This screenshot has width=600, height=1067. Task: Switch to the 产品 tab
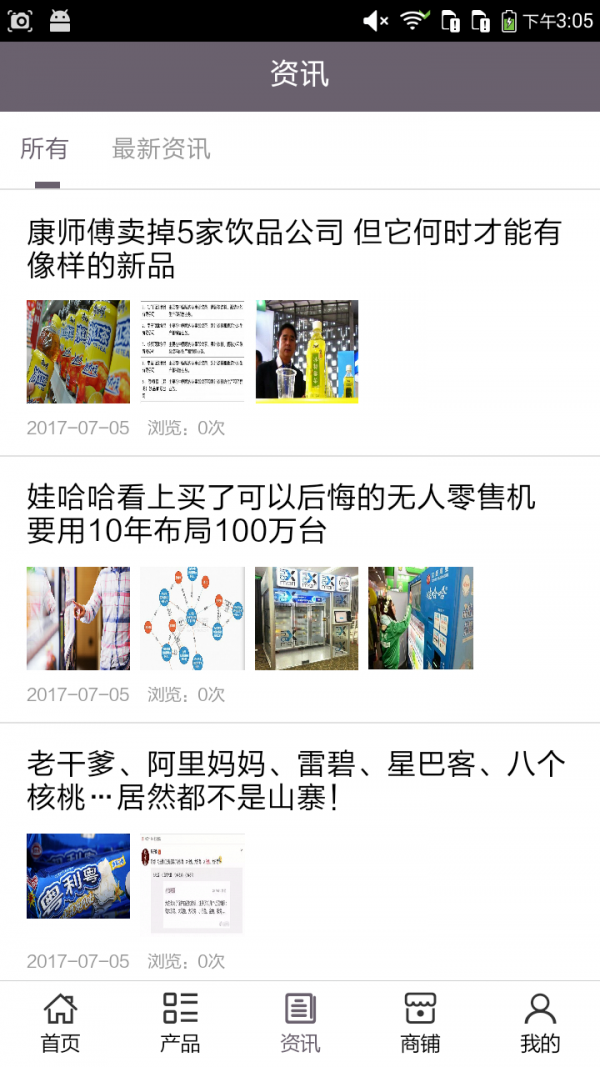coord(180,1023)
